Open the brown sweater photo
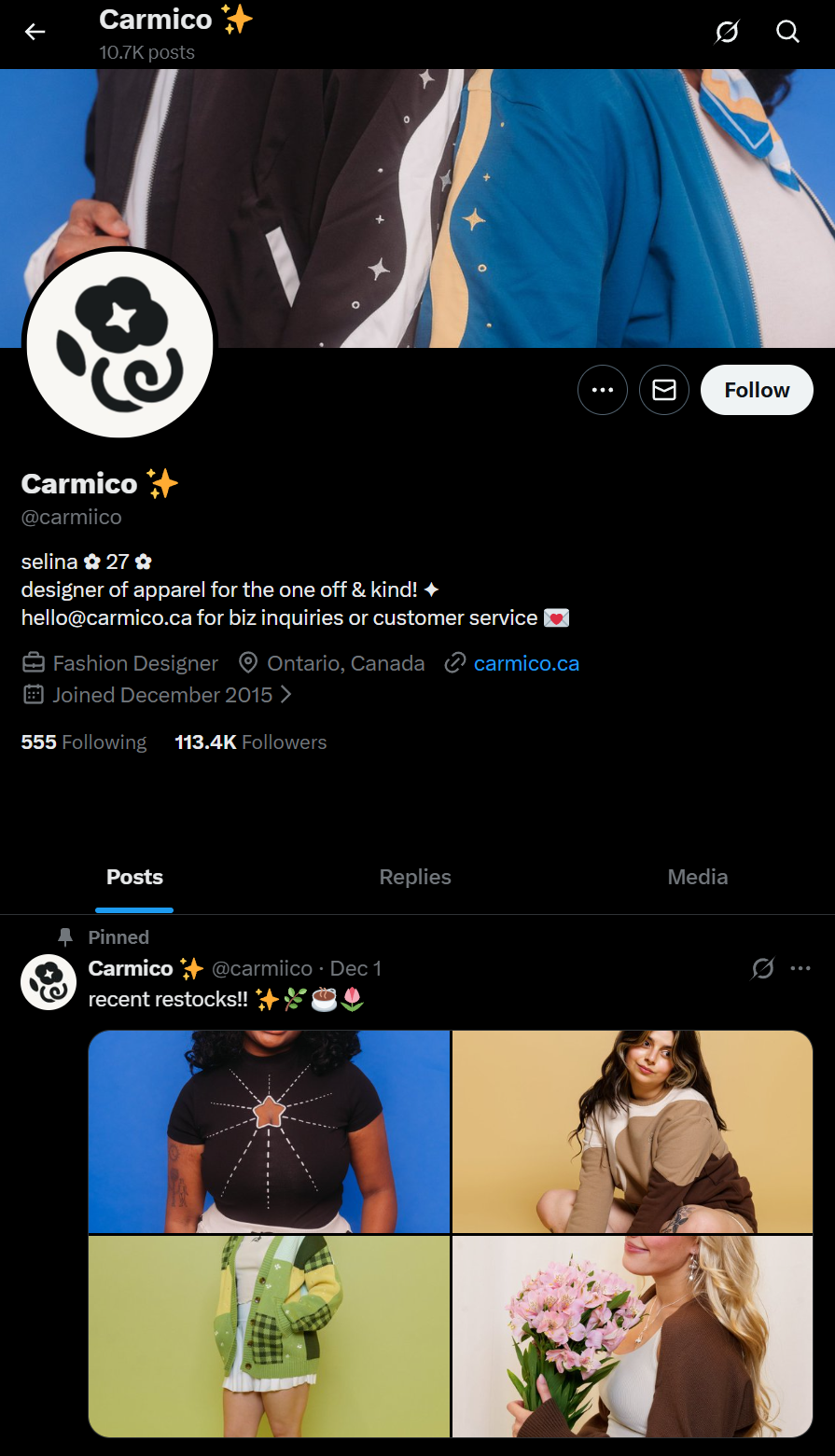 pos(633,1131)
